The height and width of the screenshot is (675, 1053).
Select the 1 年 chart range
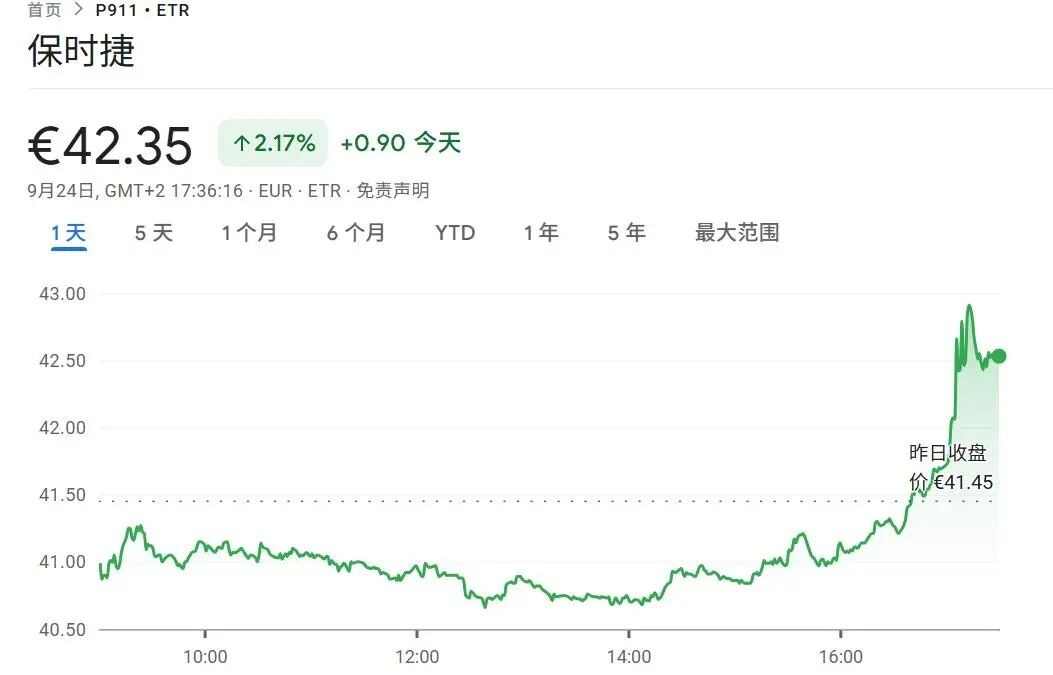pos(541,233)
